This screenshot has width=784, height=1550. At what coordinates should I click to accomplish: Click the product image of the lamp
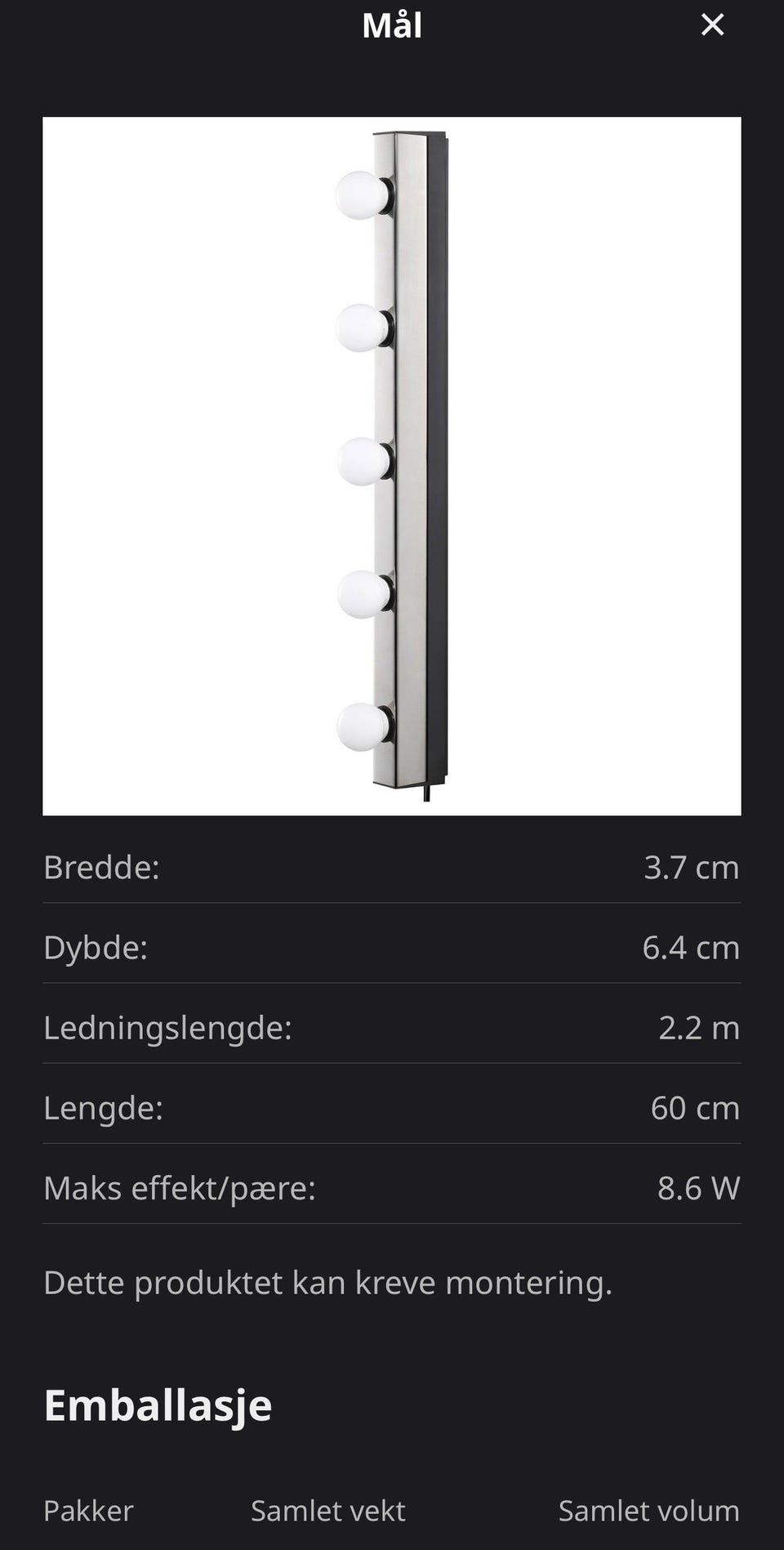[x=392, y=466]
